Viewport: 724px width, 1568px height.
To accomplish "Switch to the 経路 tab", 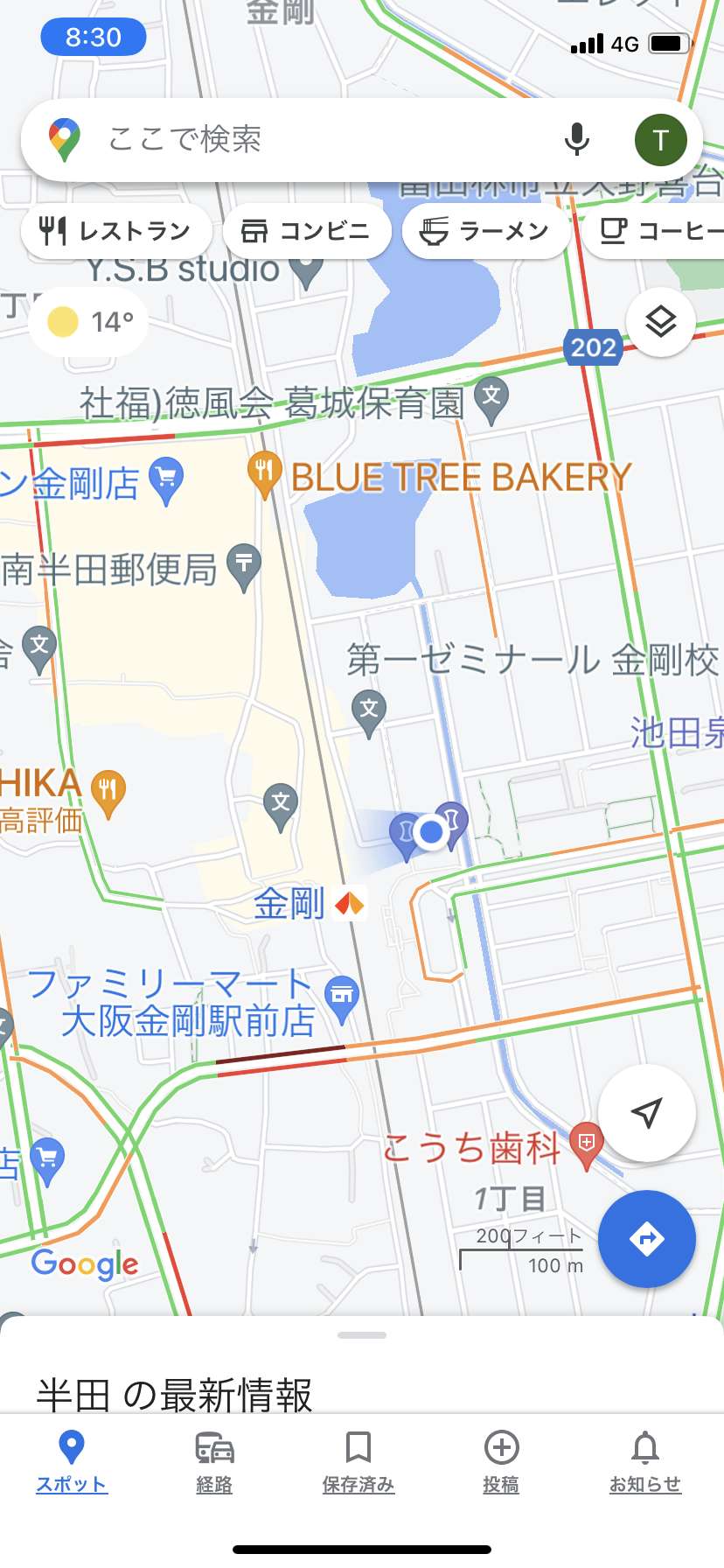I will tap(214, 1462).
